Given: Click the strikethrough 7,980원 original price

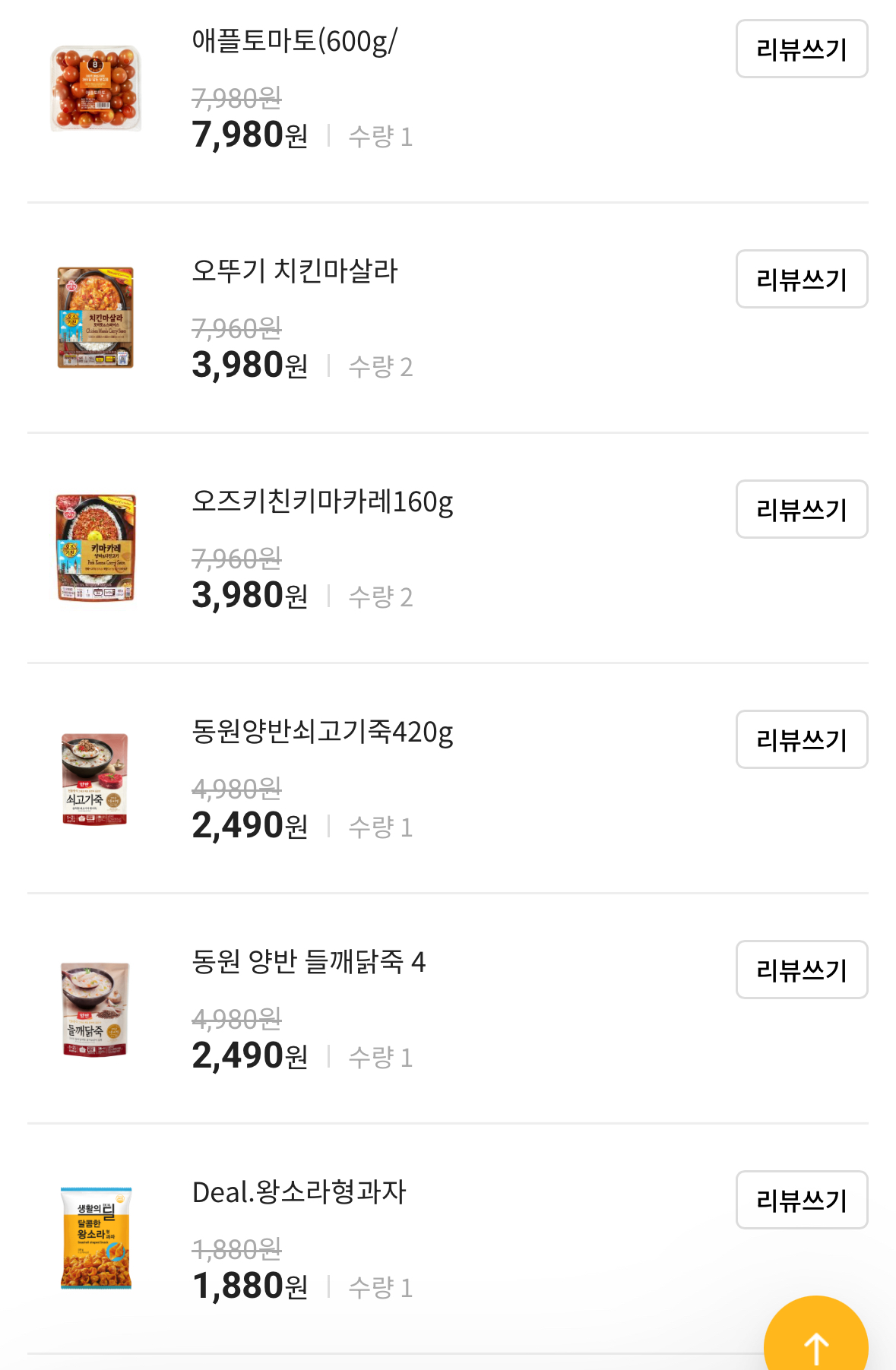Looking at the screenshot, I should click(236, 99).
